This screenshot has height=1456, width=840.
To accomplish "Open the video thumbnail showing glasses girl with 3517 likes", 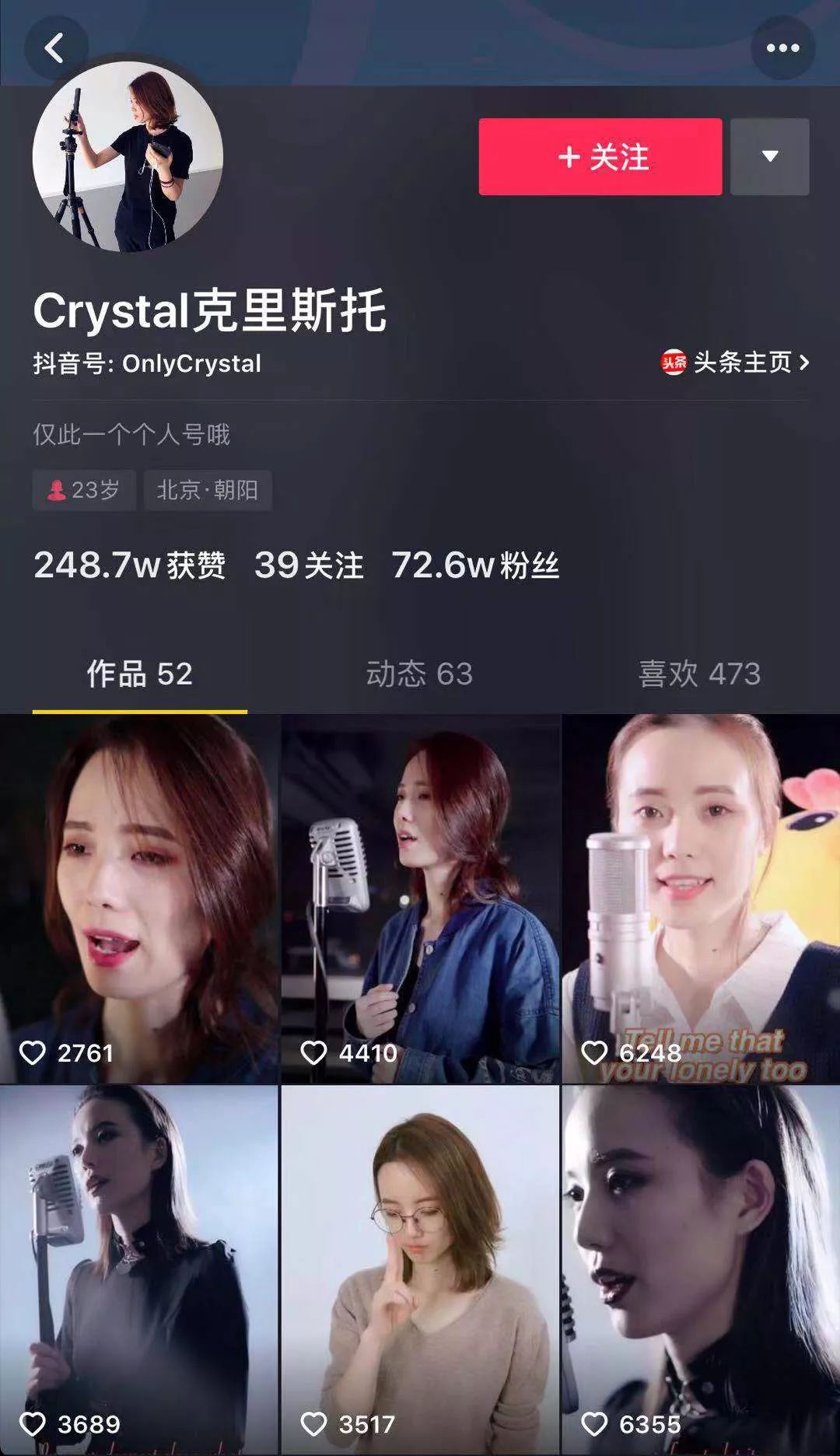I will click(420, 1260).
